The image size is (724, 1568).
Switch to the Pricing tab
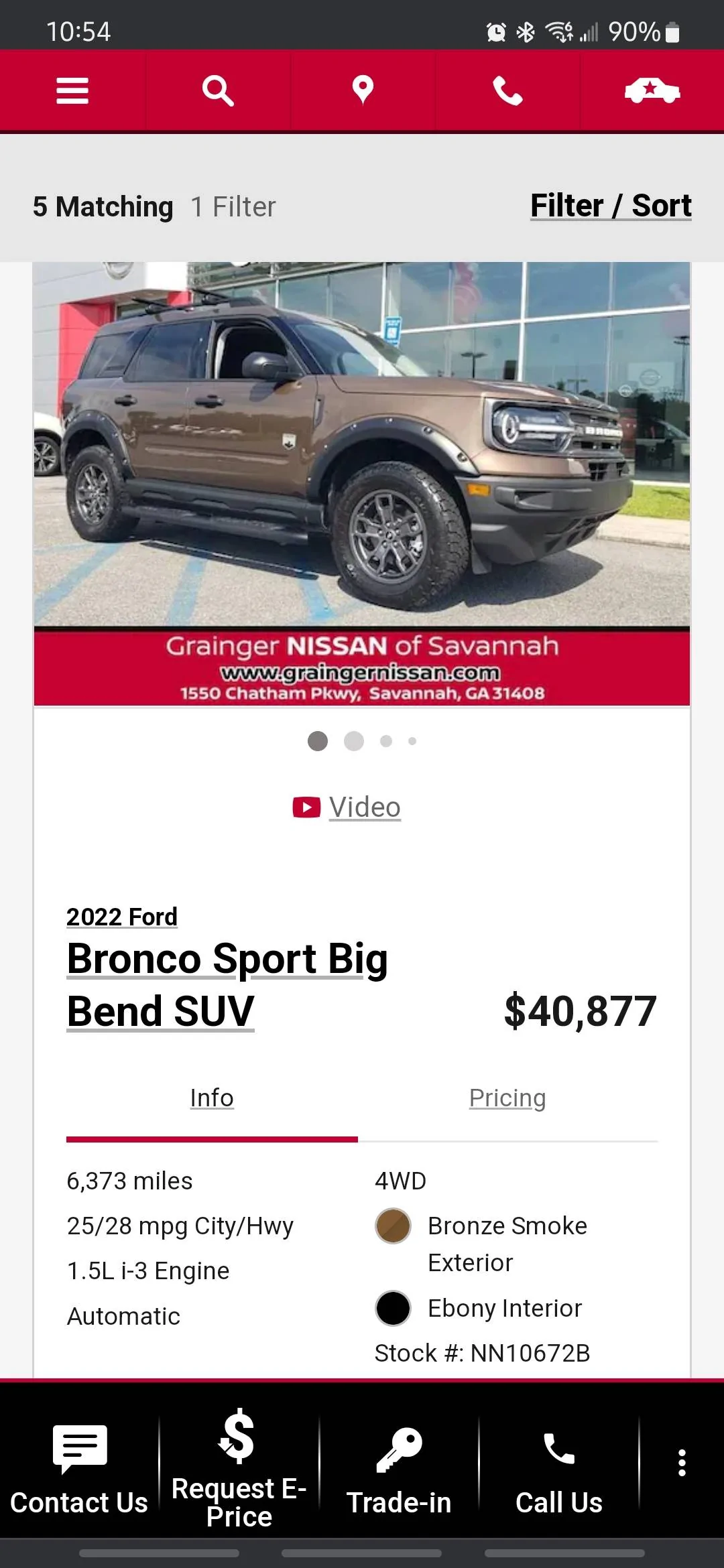507,1098
